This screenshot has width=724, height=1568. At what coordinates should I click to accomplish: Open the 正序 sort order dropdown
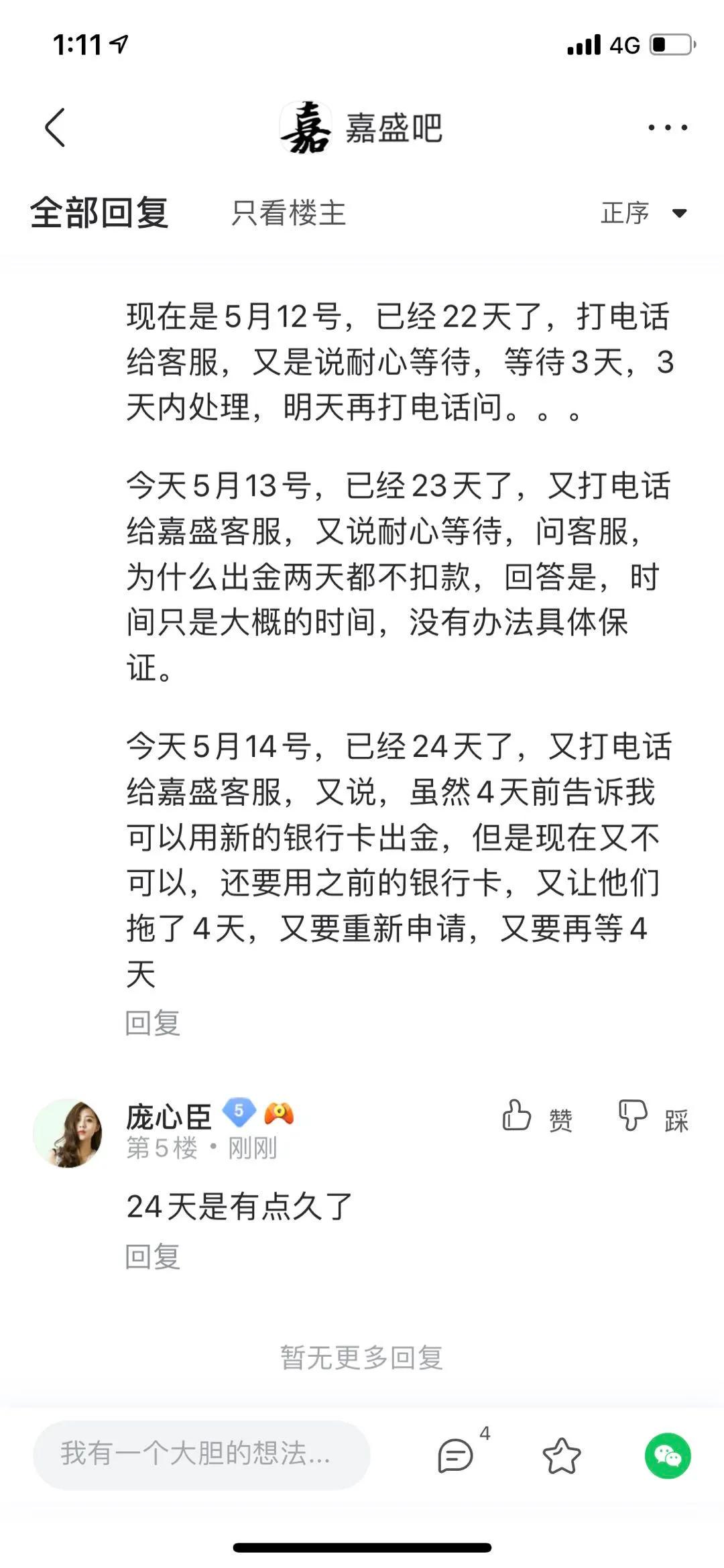click(x=623, y=213)
